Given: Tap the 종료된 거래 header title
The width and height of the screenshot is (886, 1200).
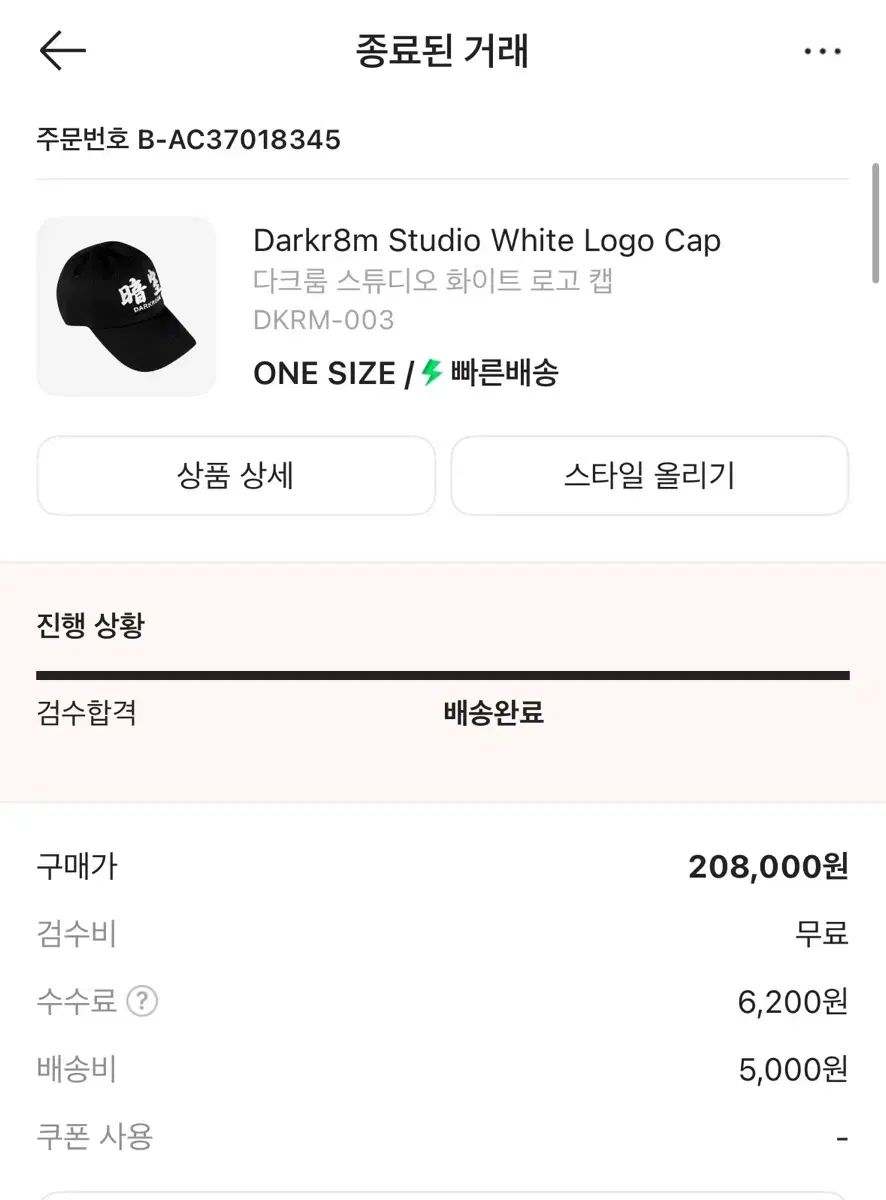Looking at the screenshot, I should click(443, 50).
